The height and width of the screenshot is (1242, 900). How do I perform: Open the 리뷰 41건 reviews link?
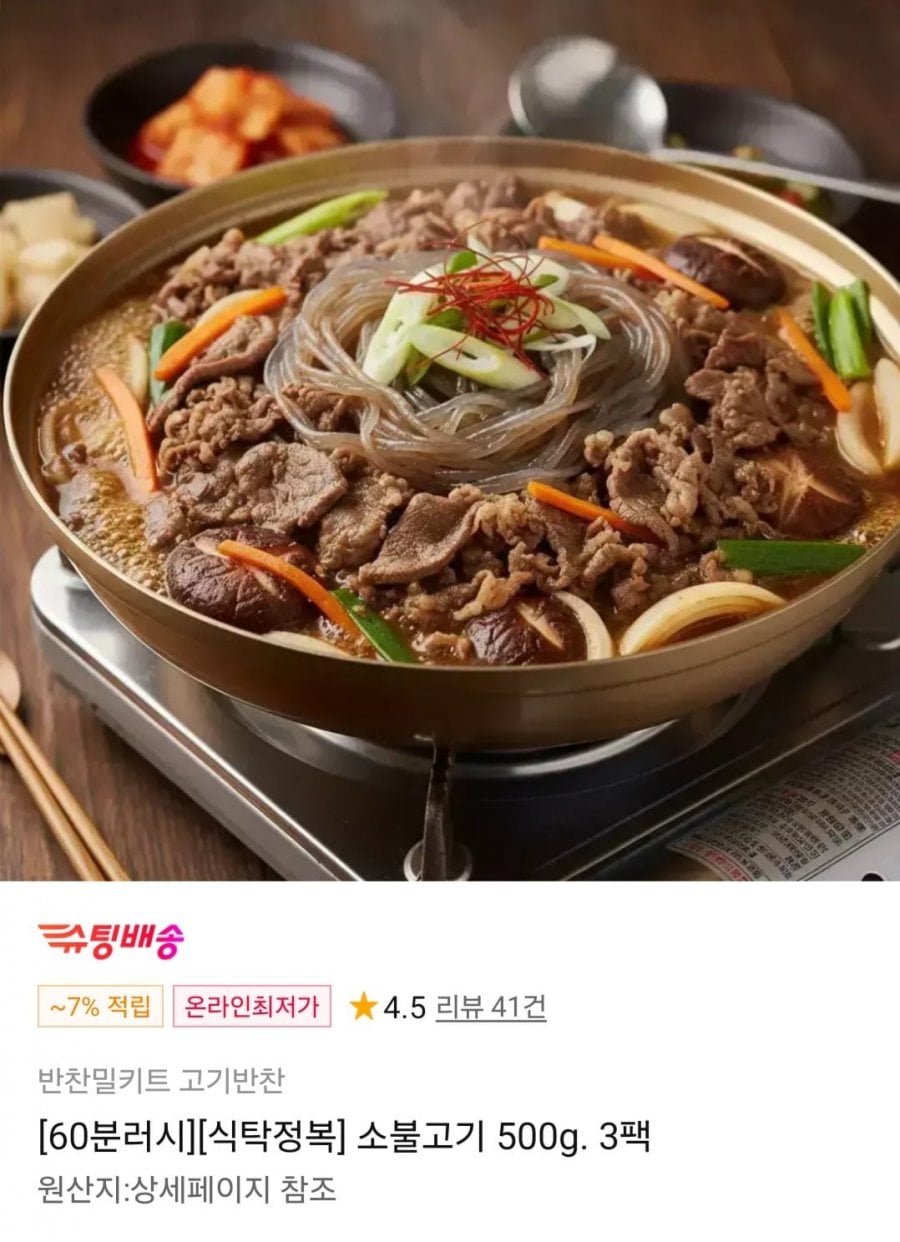coord(490,1007)
